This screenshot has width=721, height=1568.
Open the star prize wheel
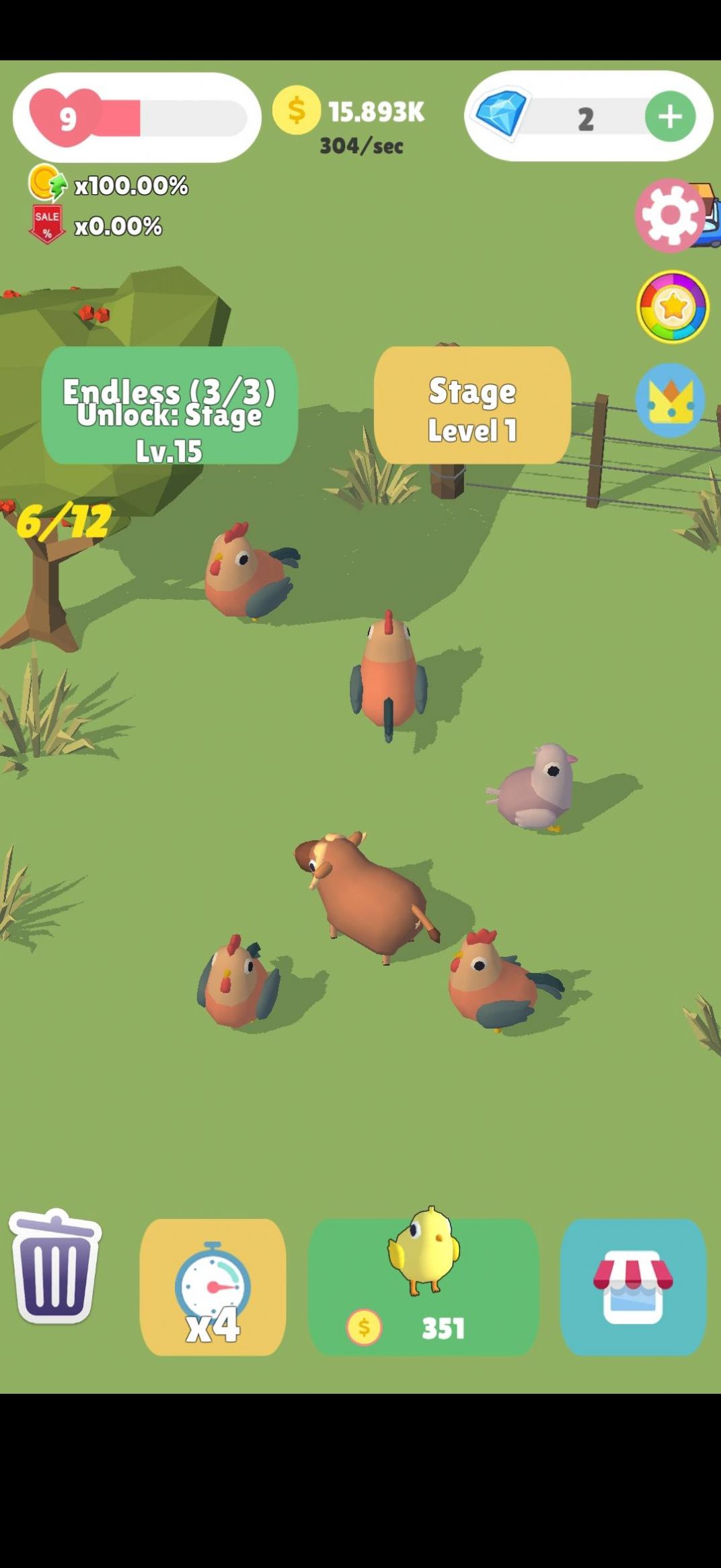pos(672,307)
